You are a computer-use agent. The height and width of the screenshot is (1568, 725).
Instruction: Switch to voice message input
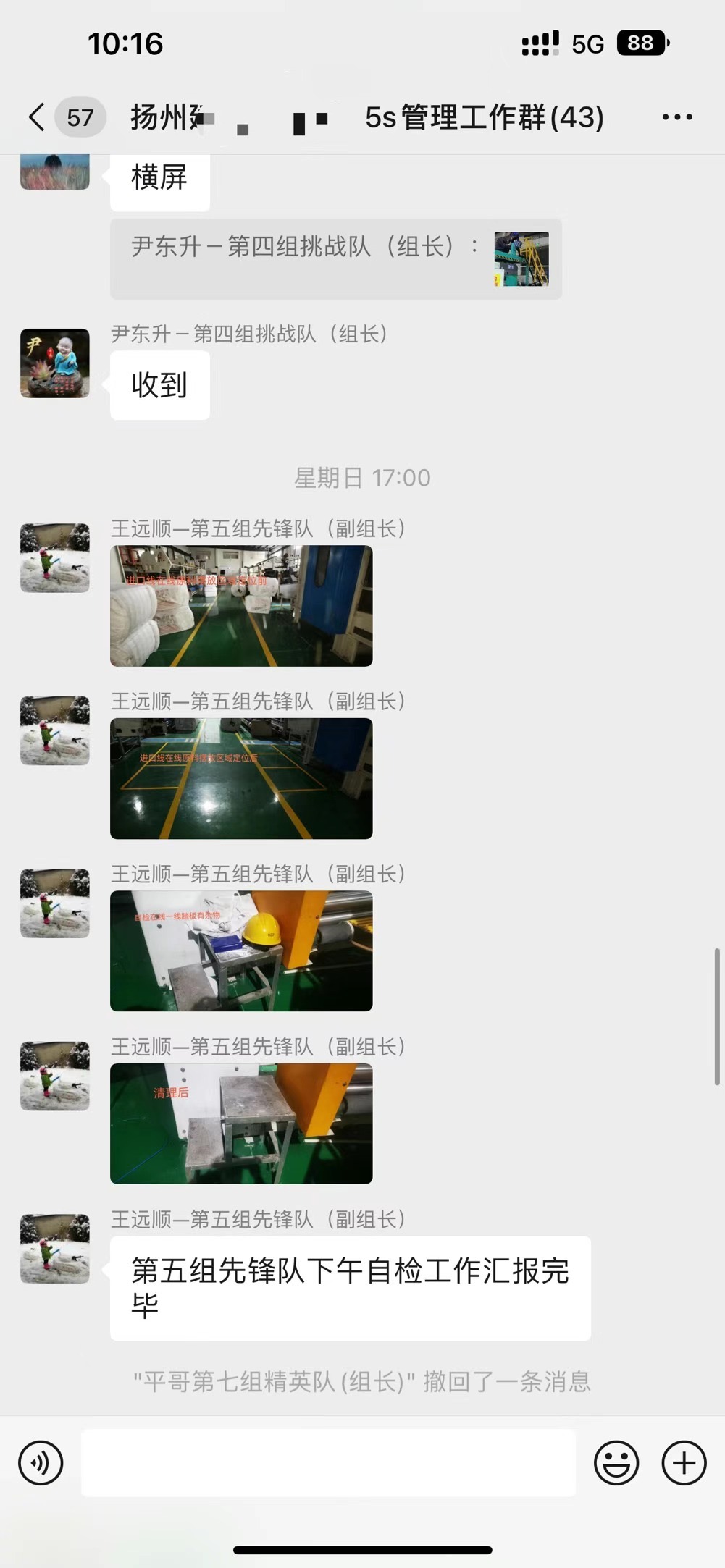tap(41, 1463)
